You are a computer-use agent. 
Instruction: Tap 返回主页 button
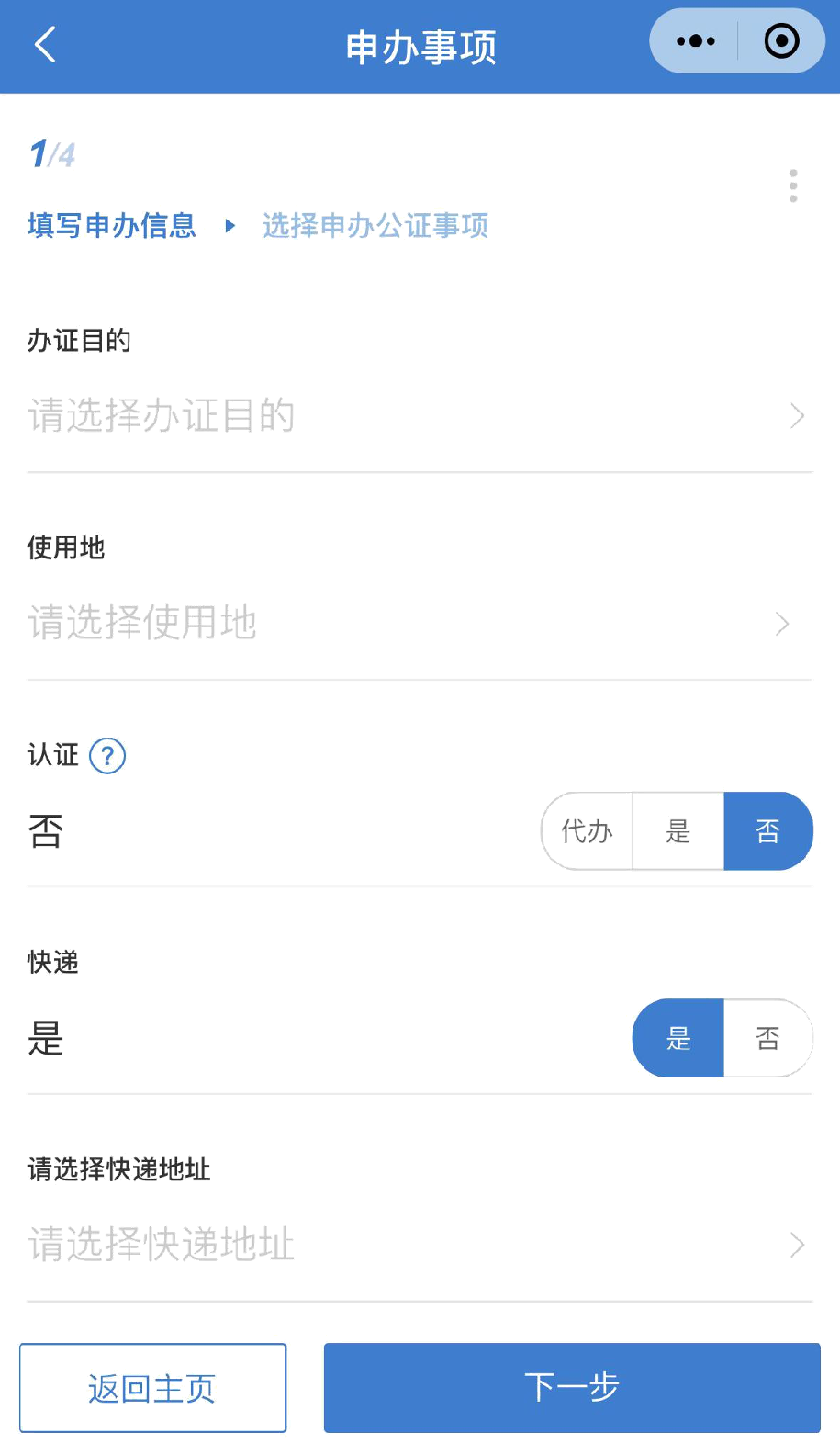(152, 1388)
